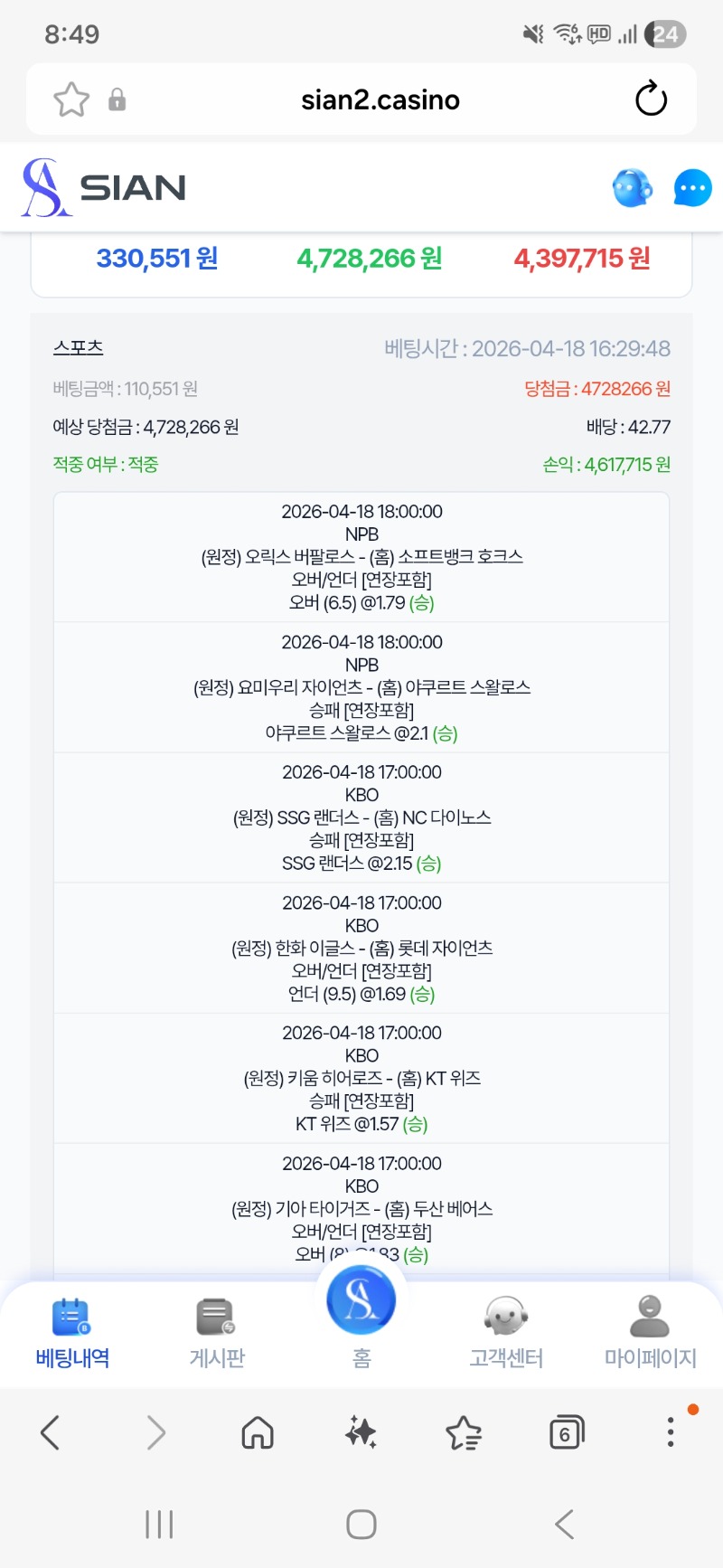Open the browser home page
The height and width of the screenshot is (1568, 723).
pyautogui.click(x=258, y=1432)
